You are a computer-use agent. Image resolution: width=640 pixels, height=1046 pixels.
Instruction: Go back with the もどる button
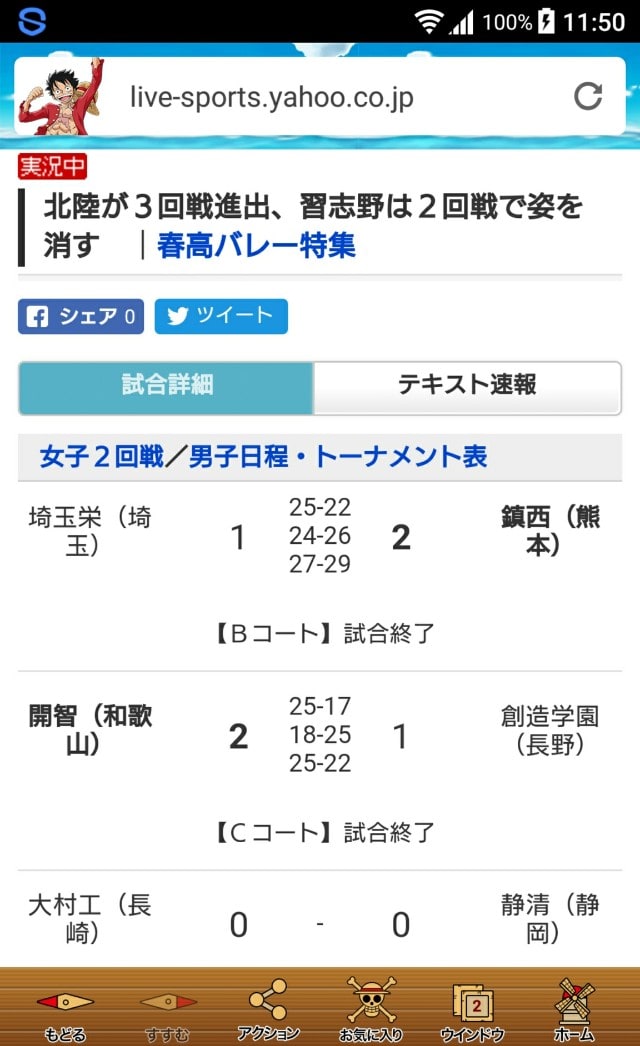click(x=65, y=1010)
